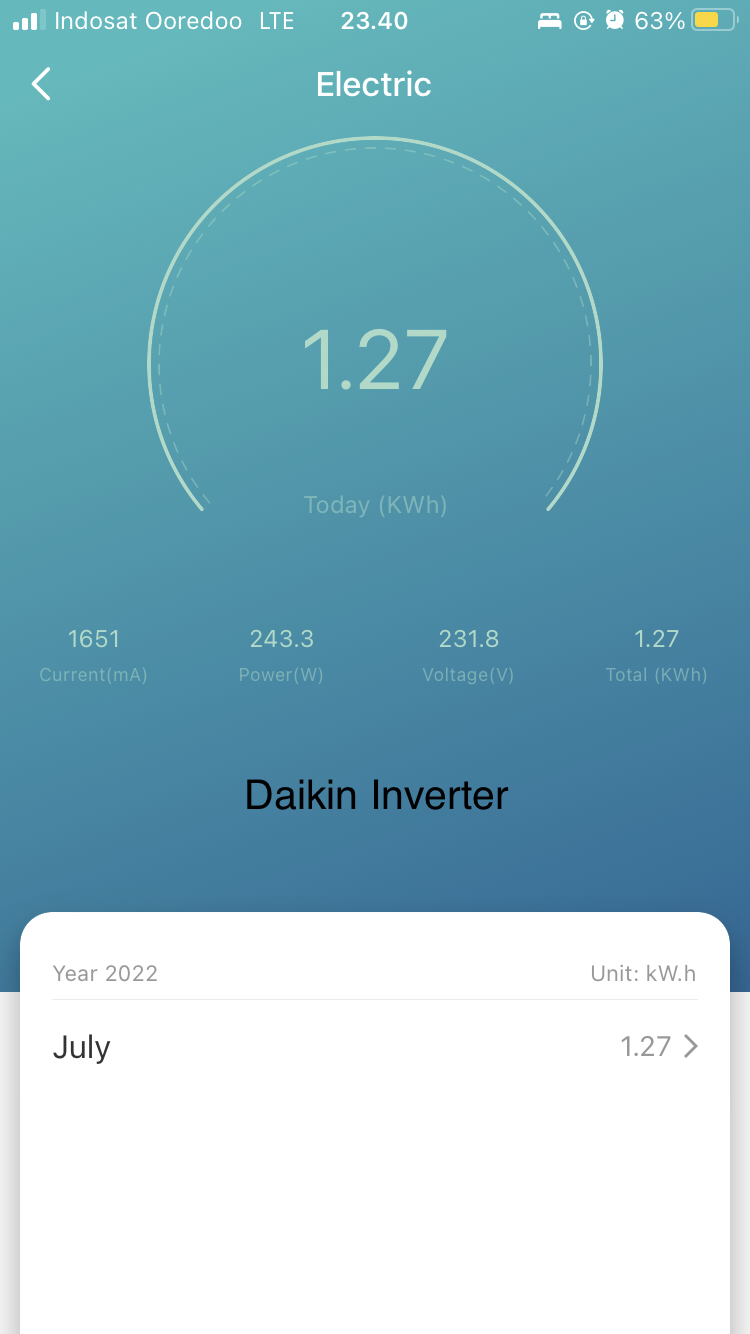
Task: Tap the Today (KWh) label
Action: pyautogui.click(x=374, y=505)
